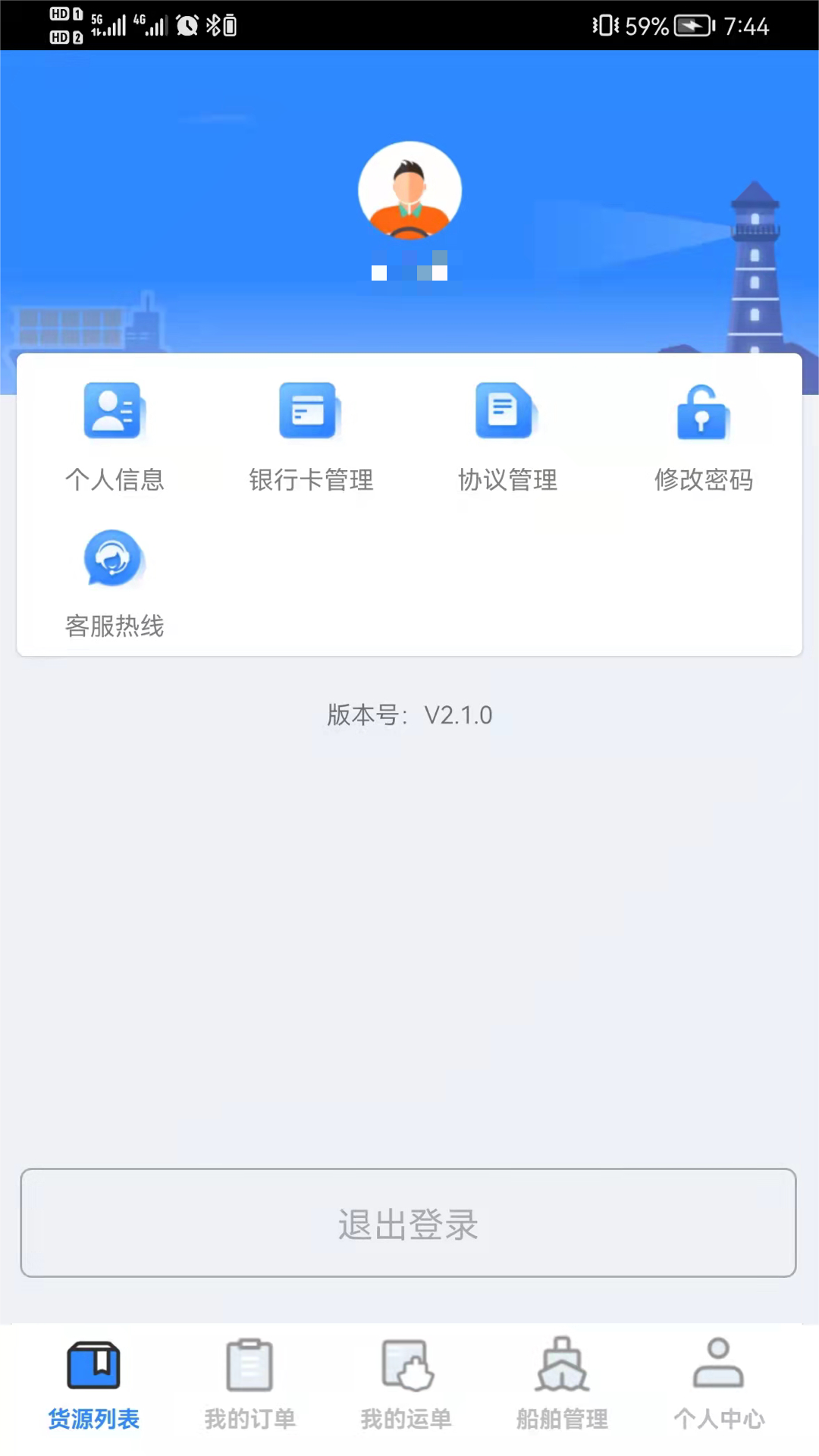Tap the 退出登录 logout button
Screen dimensions: 819x1456
coord(408,1222)
